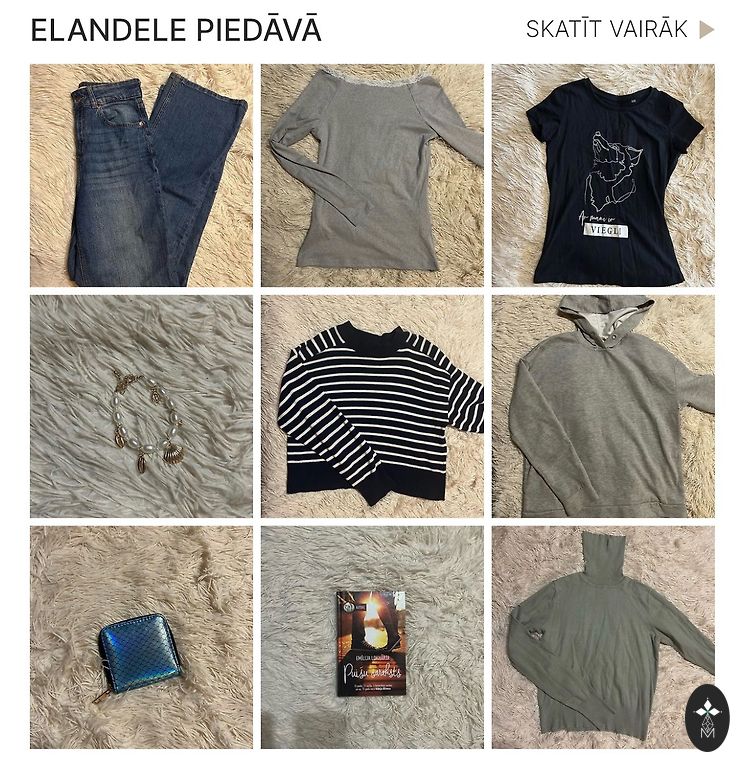Open the grey long-sleeve top item
The width and height of the screenshot is (746, 768).
(x=372, y=176)
